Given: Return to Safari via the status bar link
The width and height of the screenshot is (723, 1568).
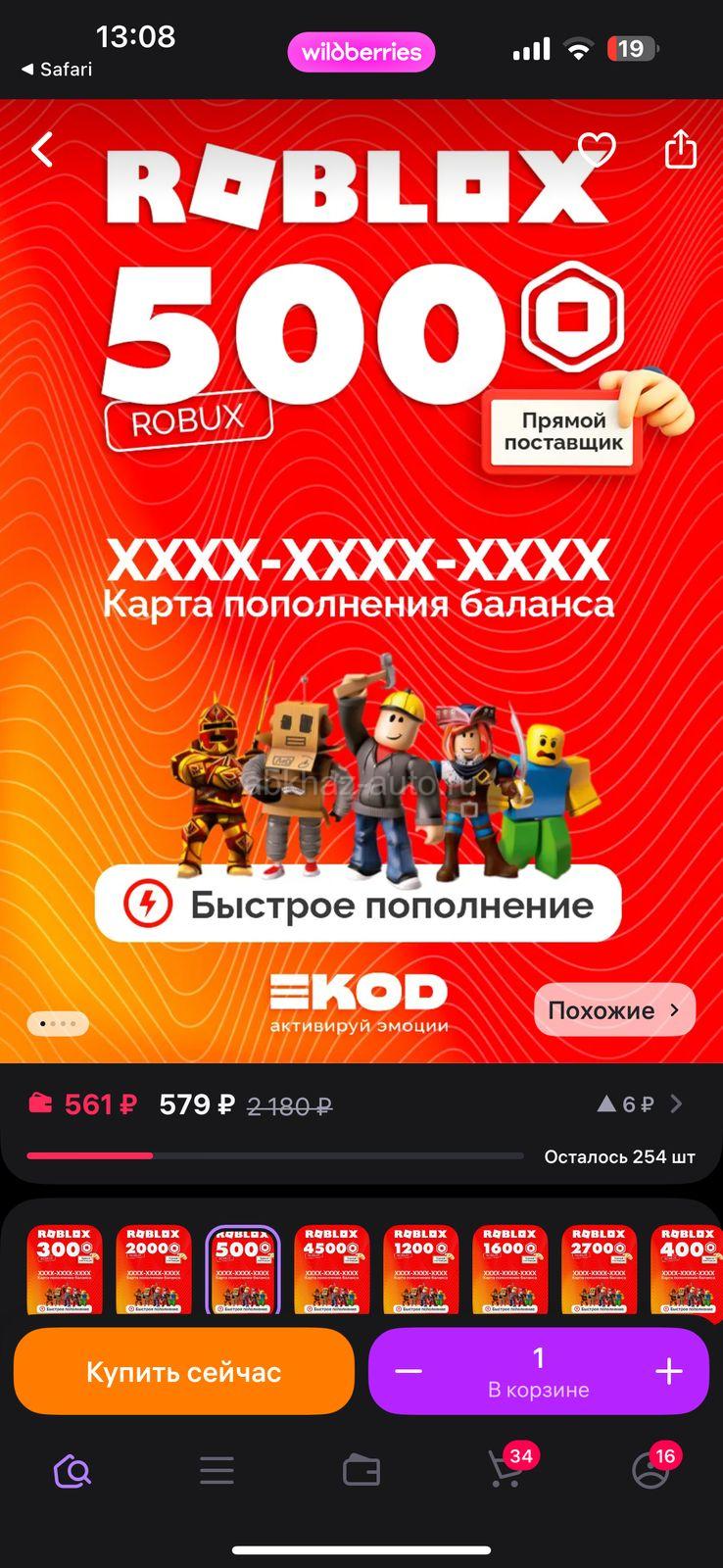Looking at the screenshot, I should pyautogui.click(x=57, y=70).
